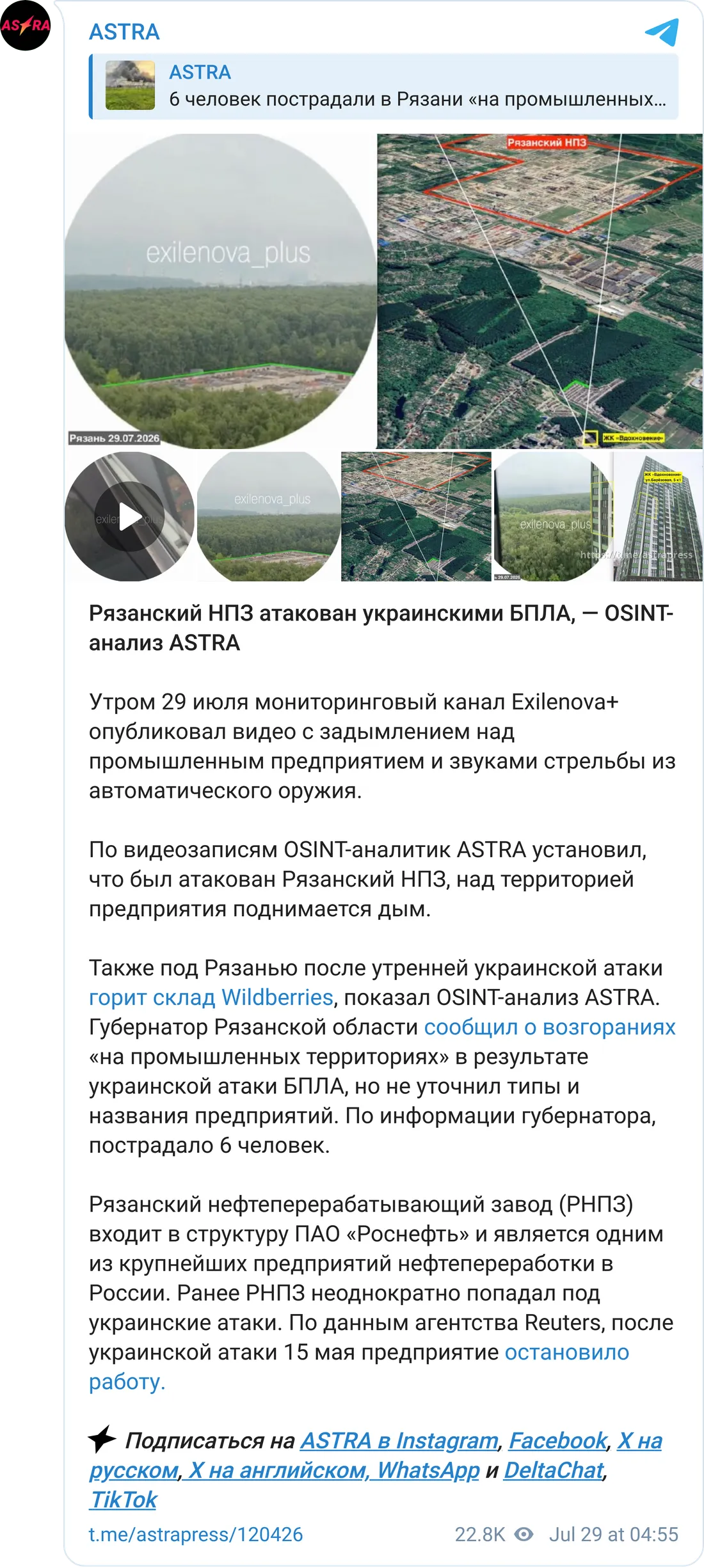Open the Рязанский НПЗ satellite map image
Screen dimensions: 704x1568
click(x=540, y=291)
